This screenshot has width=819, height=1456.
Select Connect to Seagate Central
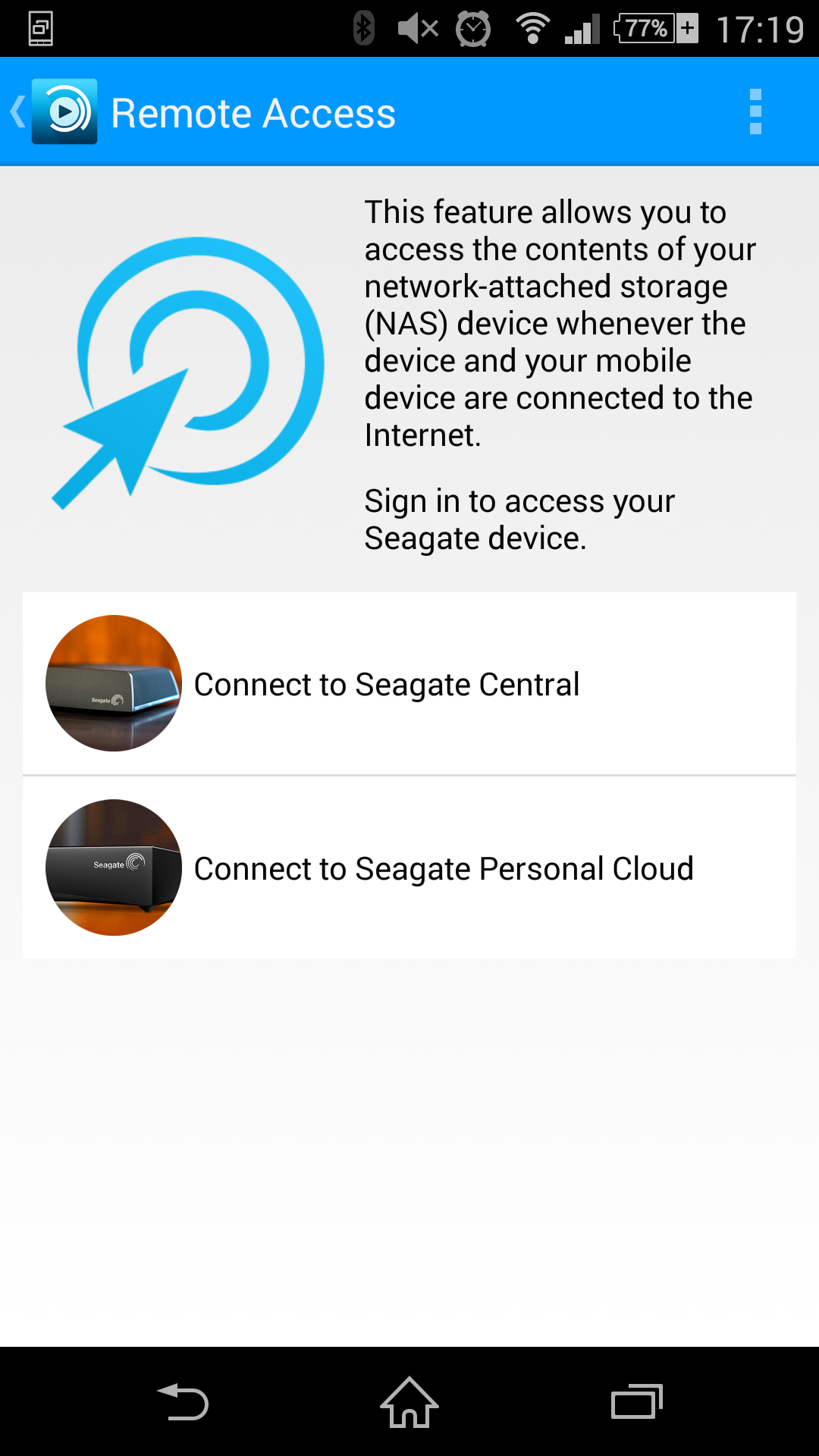click(409, 684)
